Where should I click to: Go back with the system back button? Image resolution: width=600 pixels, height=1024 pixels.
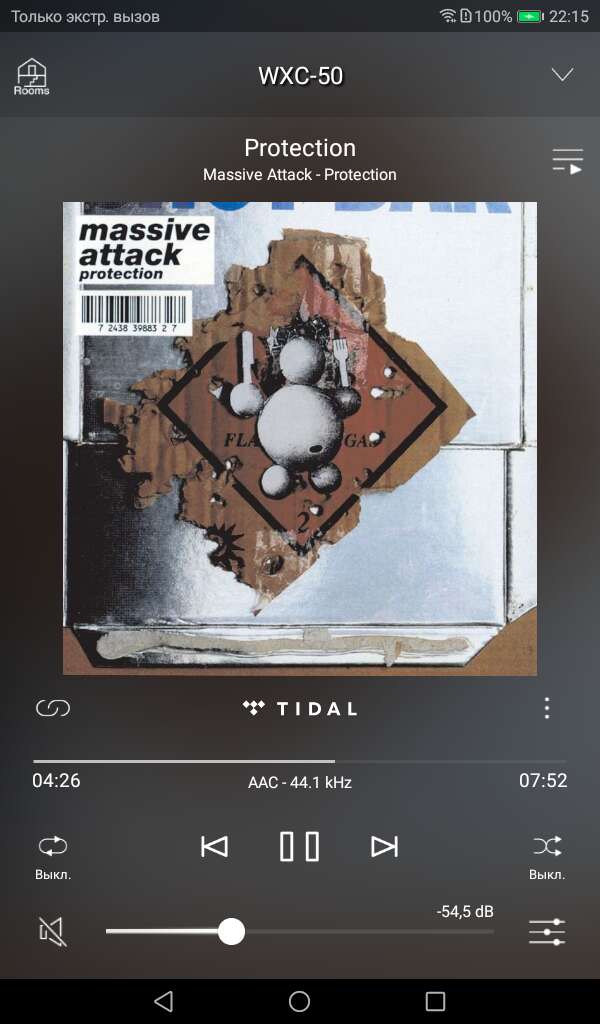point(164,1001)
